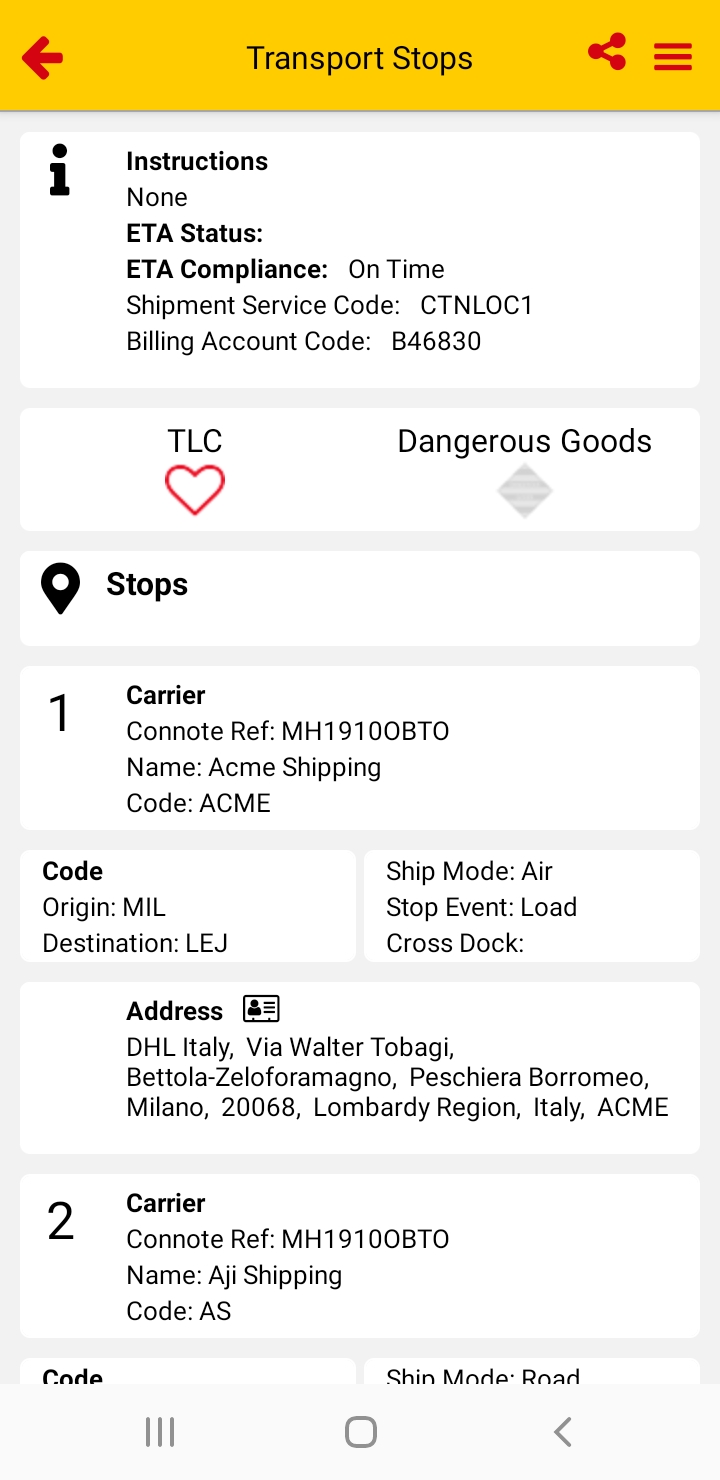Viewport: 720px width, 1480px height.
Task: Tap the TLC heart icon
Action: tap(195, 491)
